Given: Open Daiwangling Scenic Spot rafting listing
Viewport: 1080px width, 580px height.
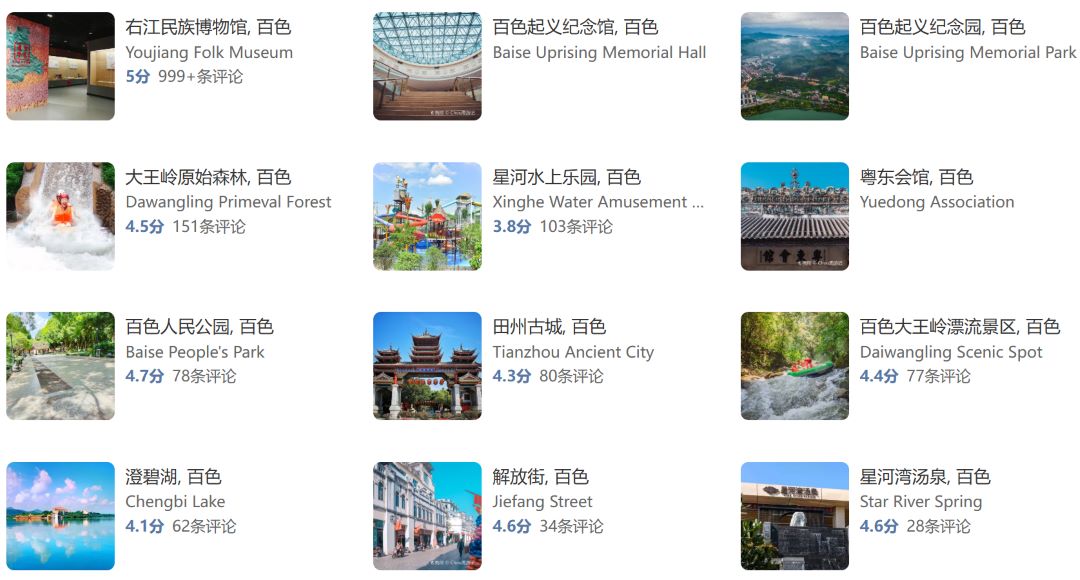Looking at the screenshot, I should (959, 328).
